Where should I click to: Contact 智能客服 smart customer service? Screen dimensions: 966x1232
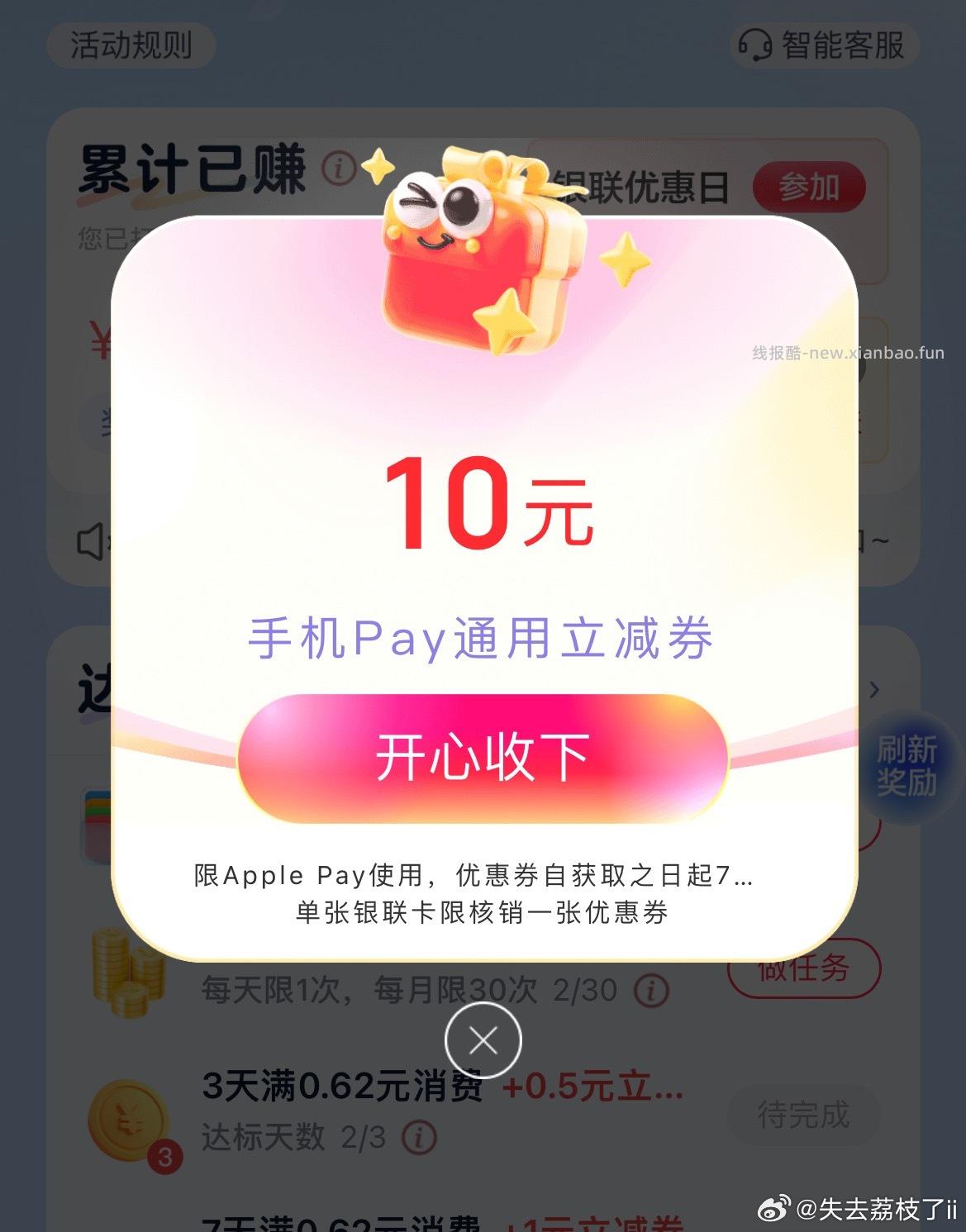825,45
